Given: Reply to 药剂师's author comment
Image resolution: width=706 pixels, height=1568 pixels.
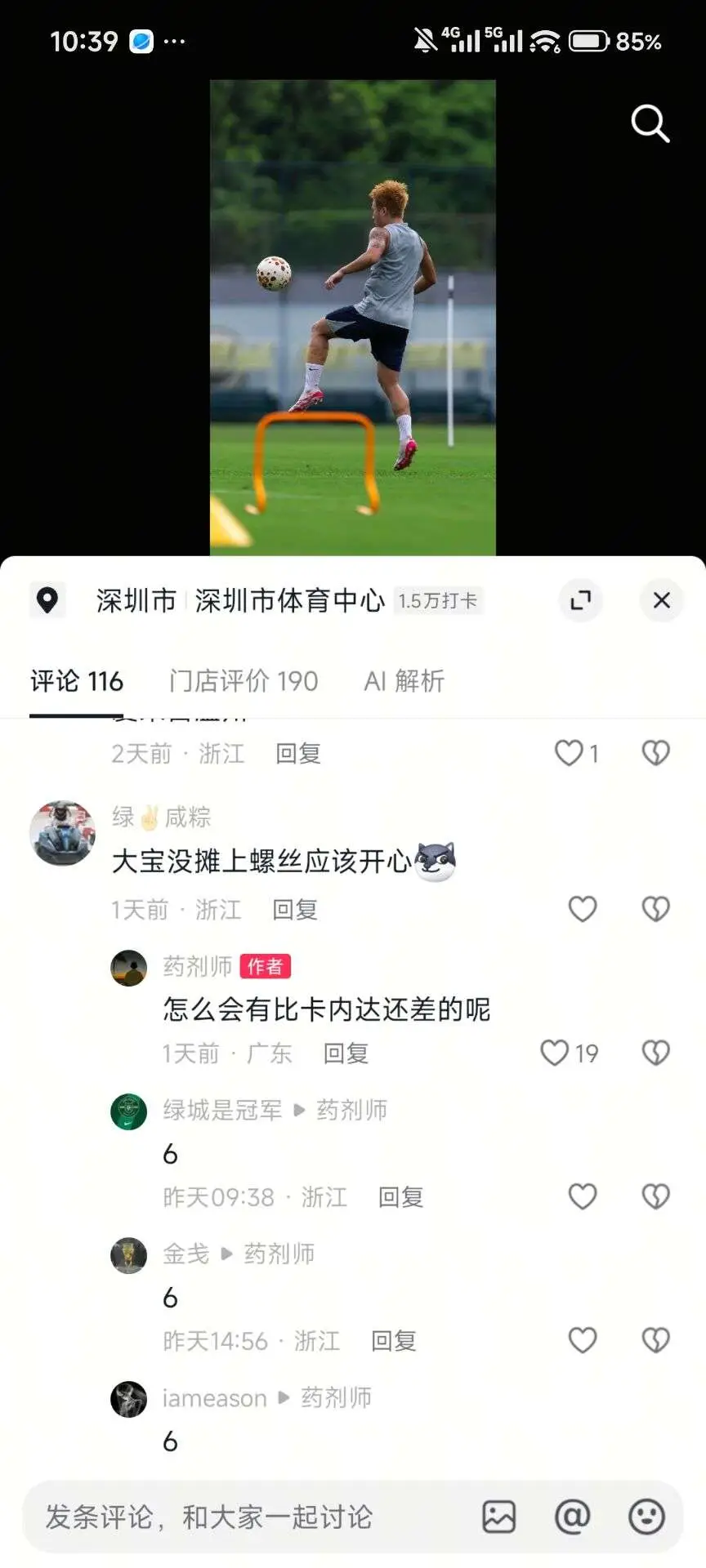Looking at the screenshot, I should point(346,1053).
